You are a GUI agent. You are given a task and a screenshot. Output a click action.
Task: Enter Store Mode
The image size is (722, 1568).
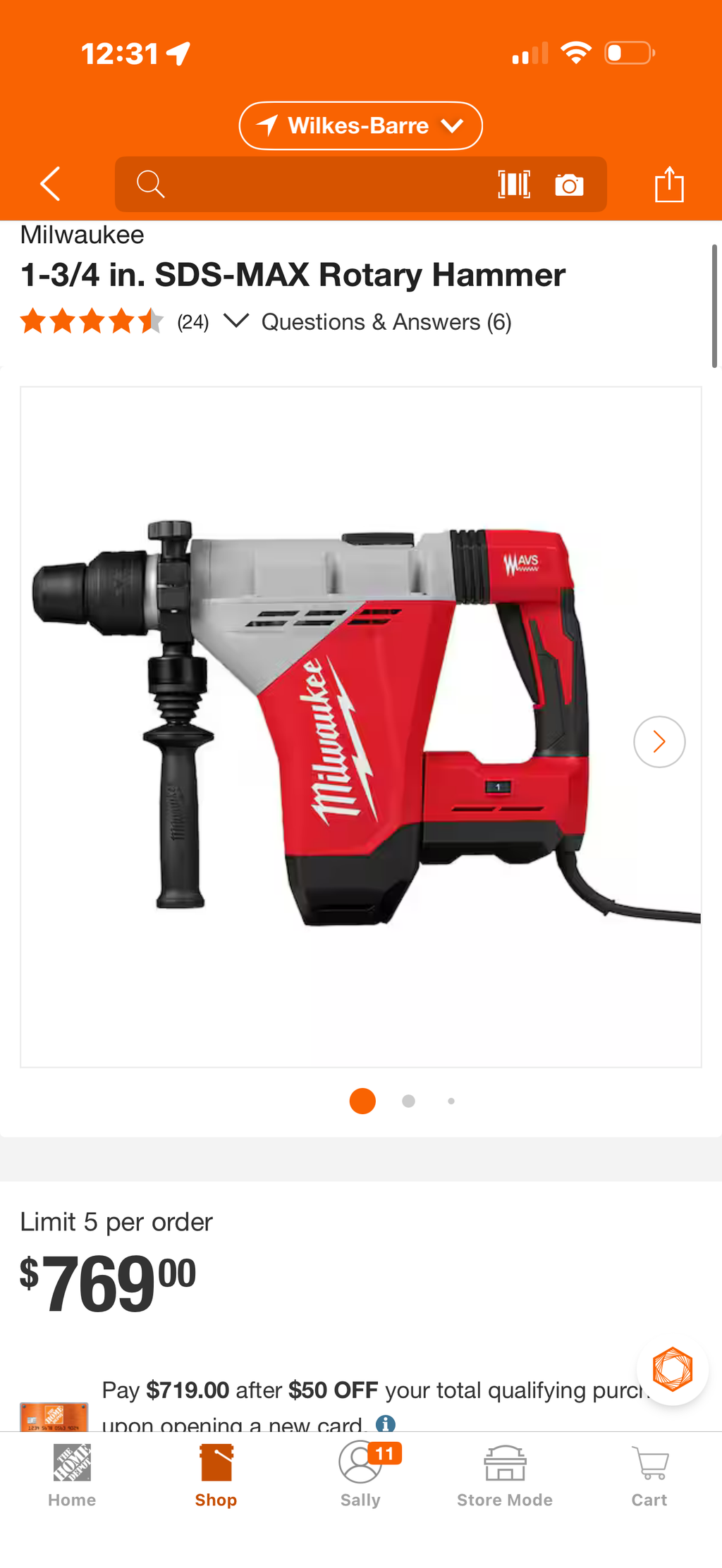[x=504, y=1478]
